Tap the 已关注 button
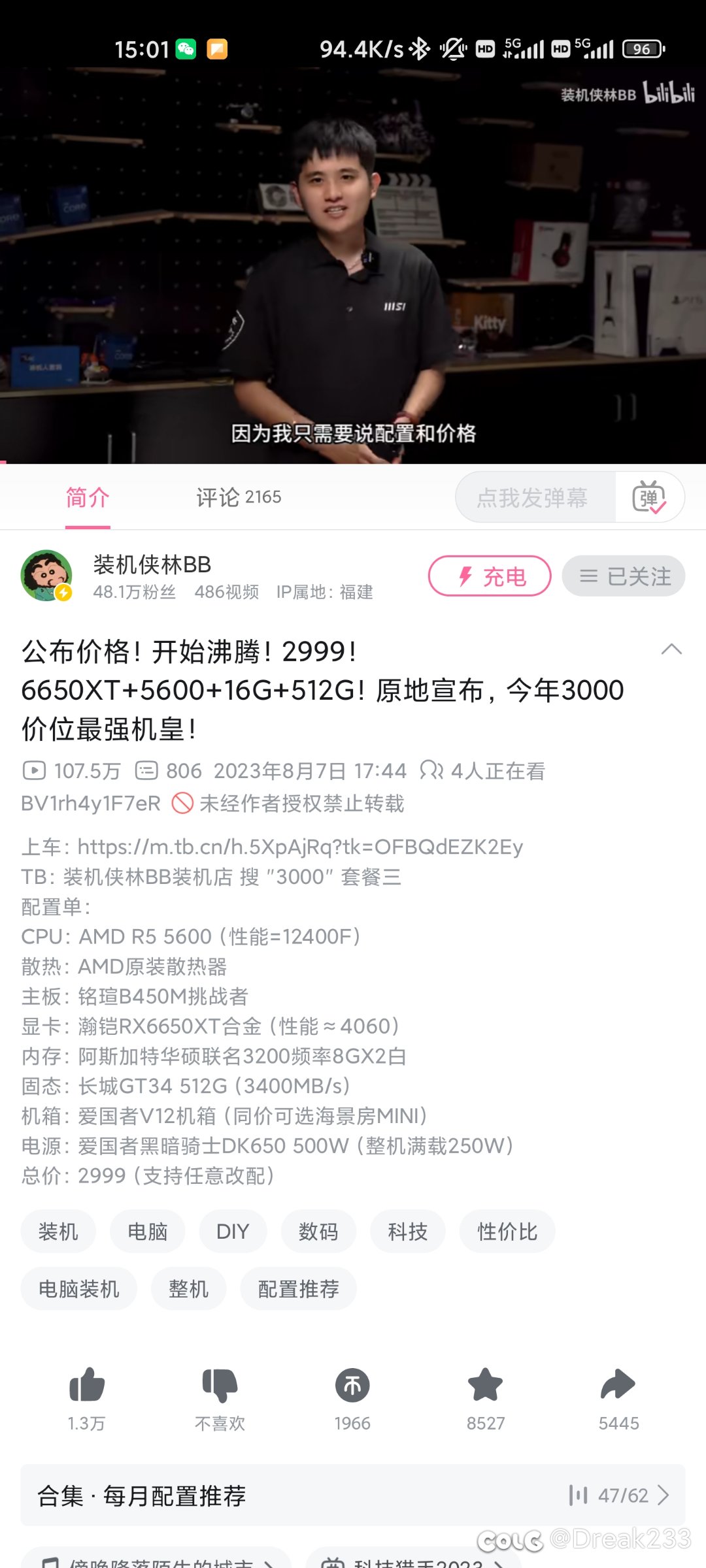Image resolution: width=706 pixels, height=1568 pixels. [624, 576]
